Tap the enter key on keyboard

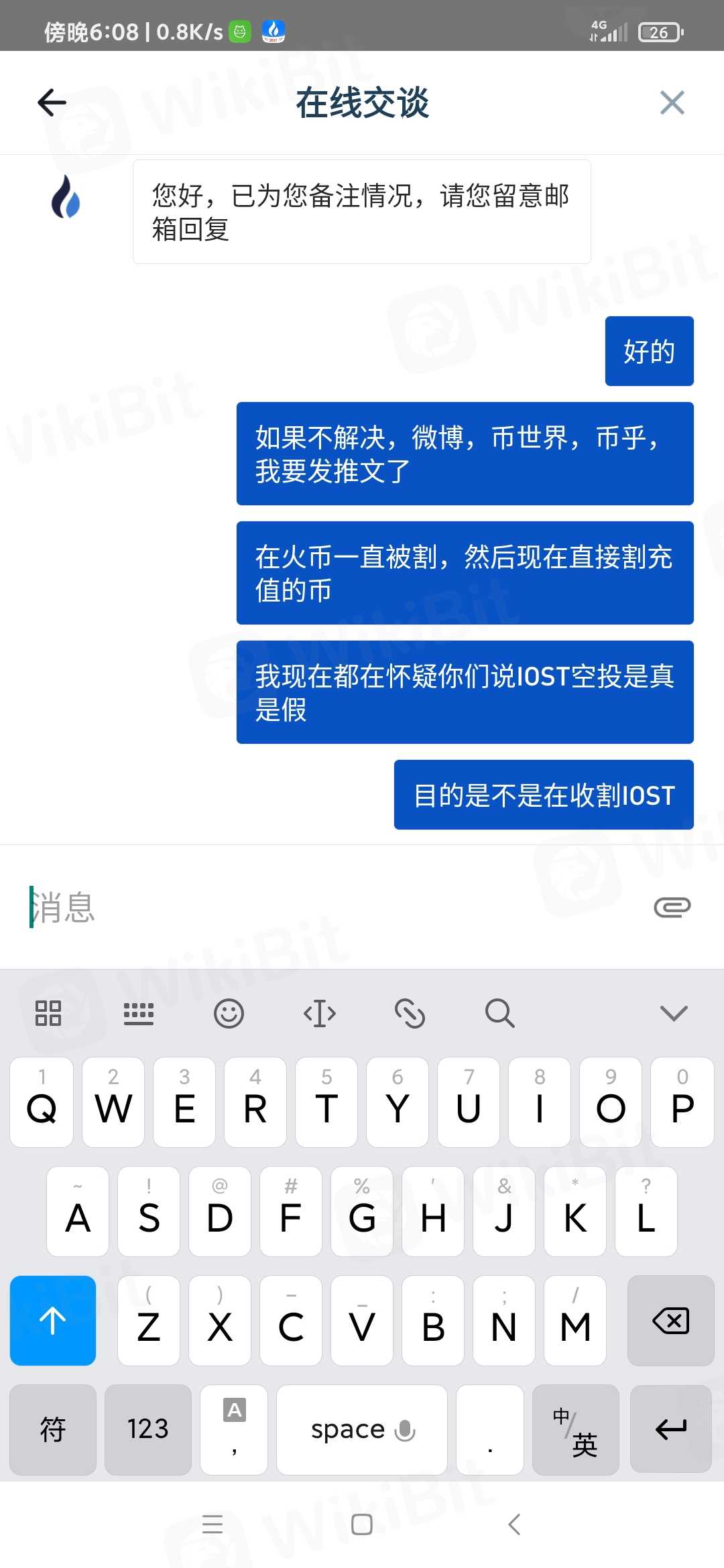point(670,1429)
